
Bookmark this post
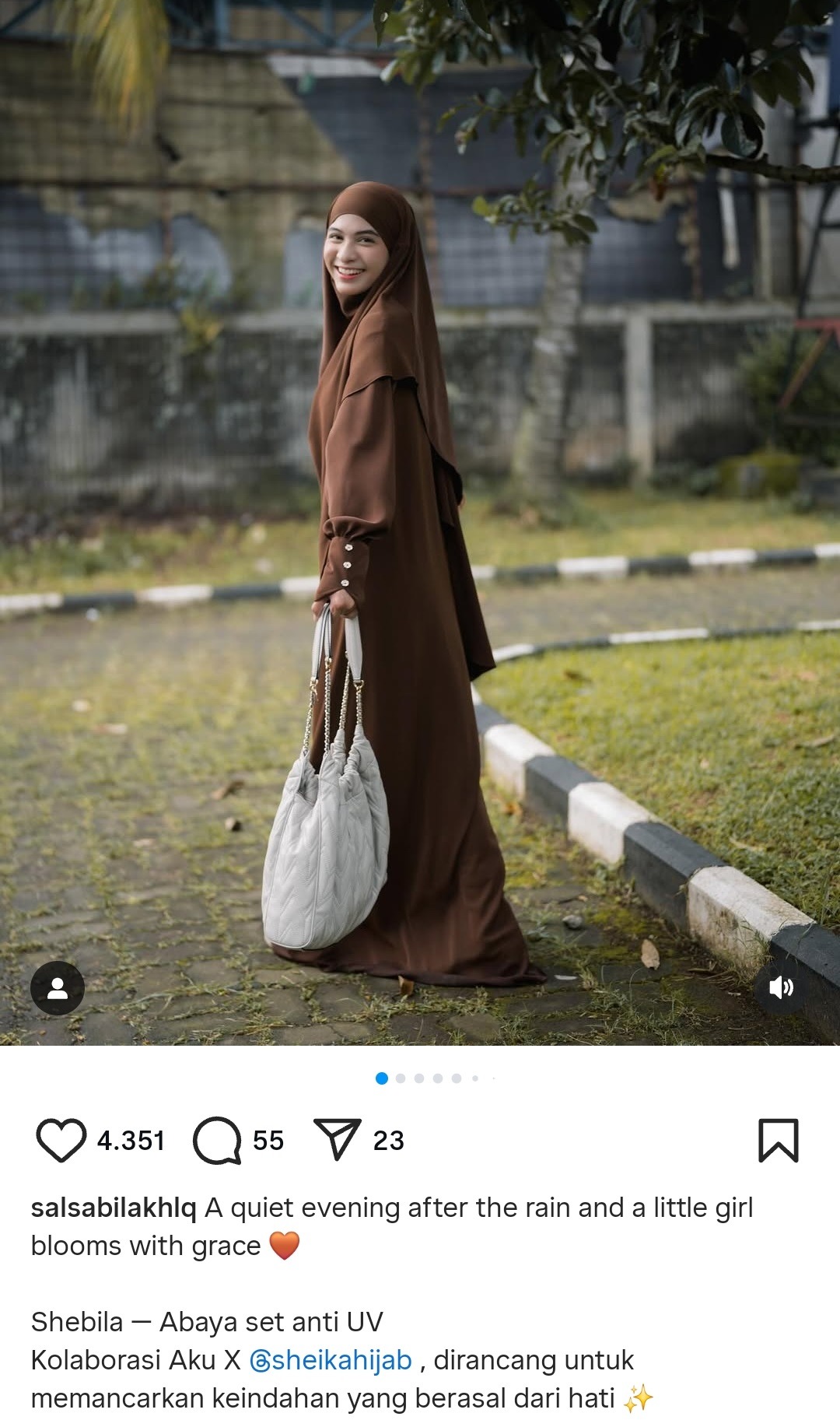coord(778,1141)
